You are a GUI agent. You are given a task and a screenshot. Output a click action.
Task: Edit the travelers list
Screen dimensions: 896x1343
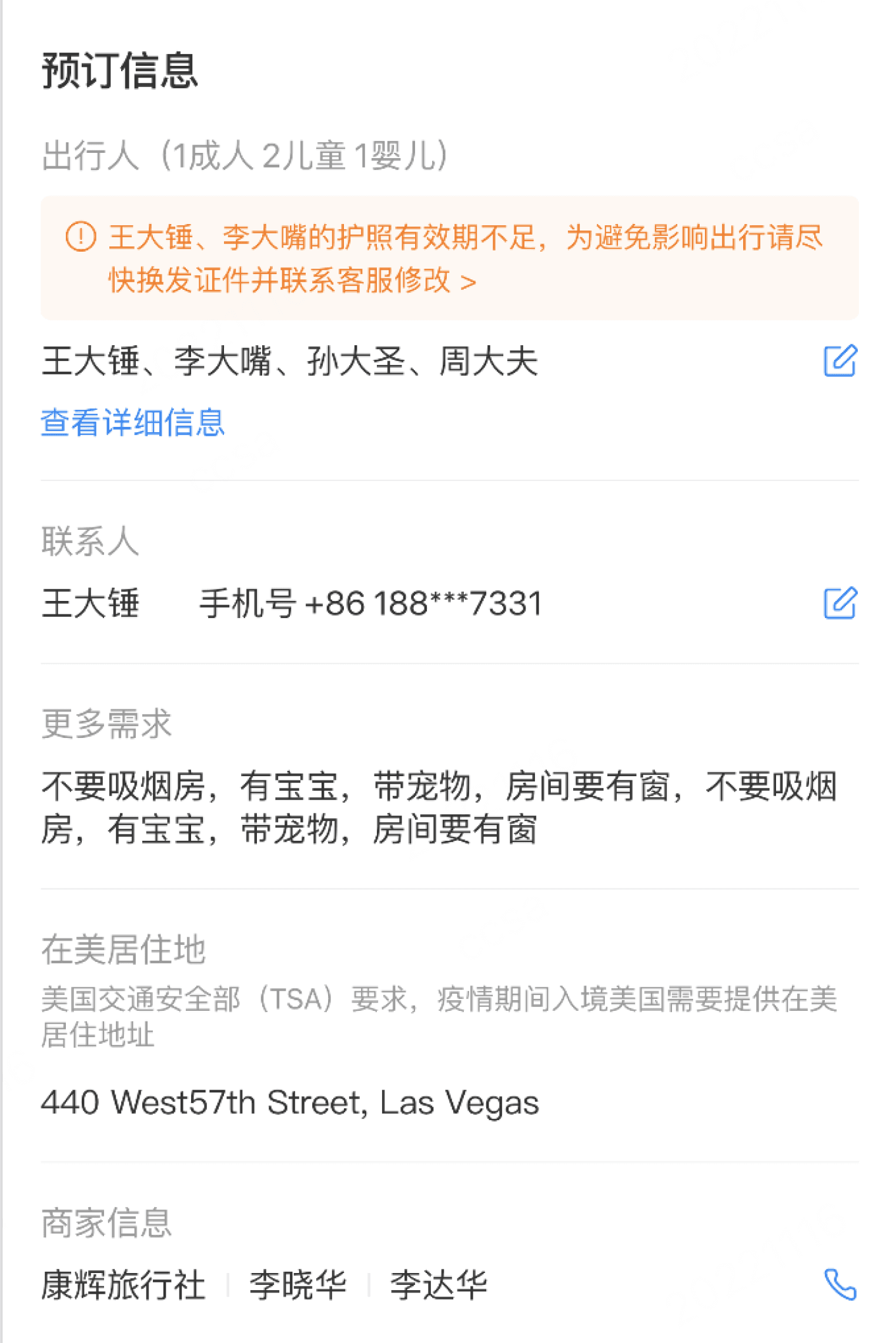pyautogui.click(x=840, y=360)
